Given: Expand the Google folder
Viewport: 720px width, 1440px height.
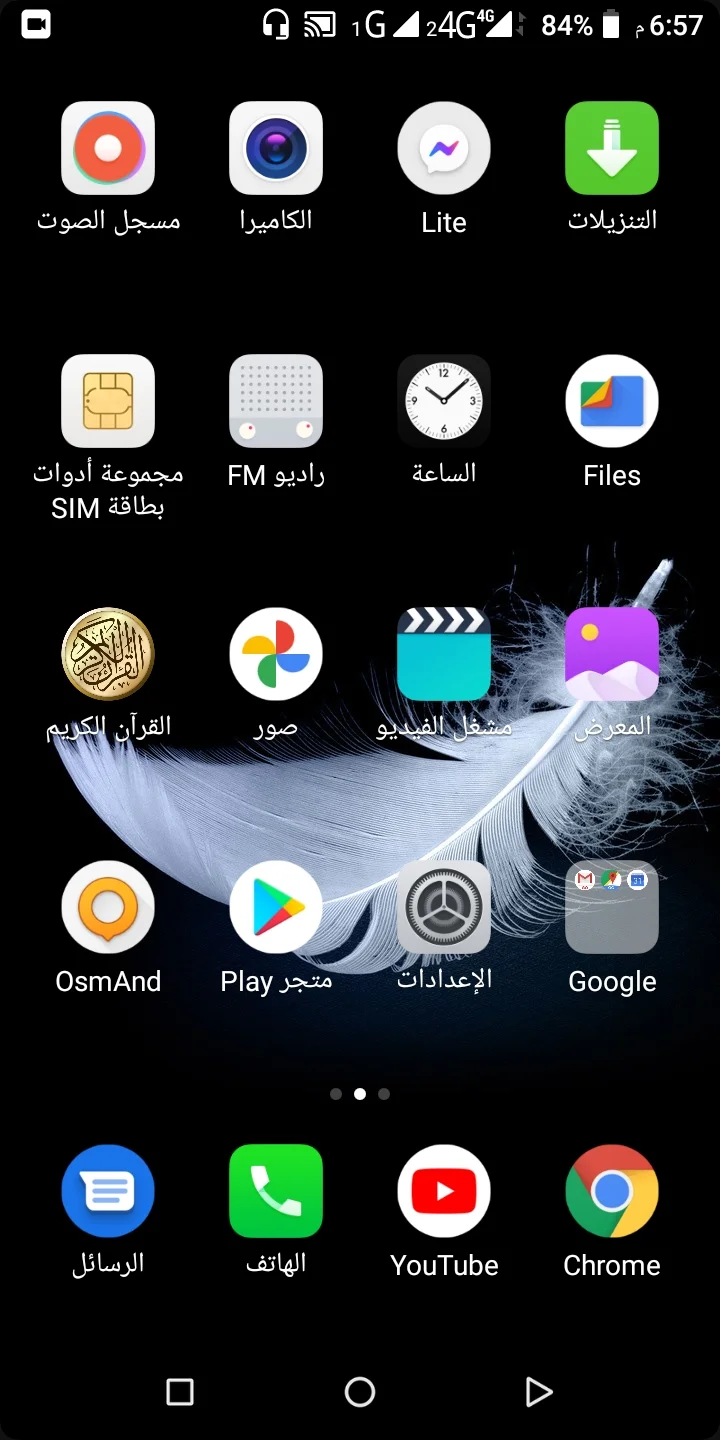Looking at the screenshot, I should [x=612, y=907].
